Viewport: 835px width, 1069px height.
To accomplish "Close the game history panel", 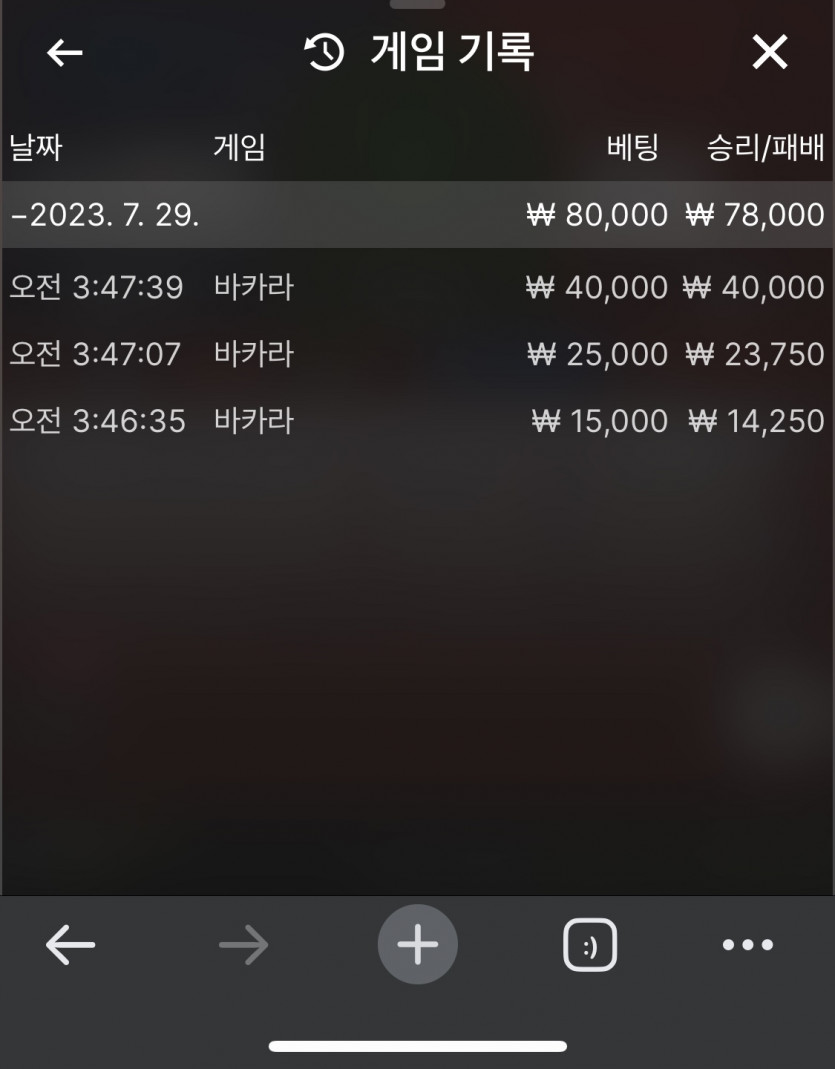I will point(770,52).
